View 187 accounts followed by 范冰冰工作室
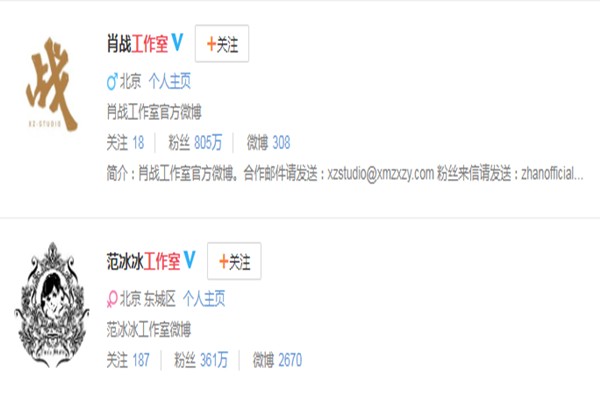The height and width of the screenshot is (400, 600). 141,360
